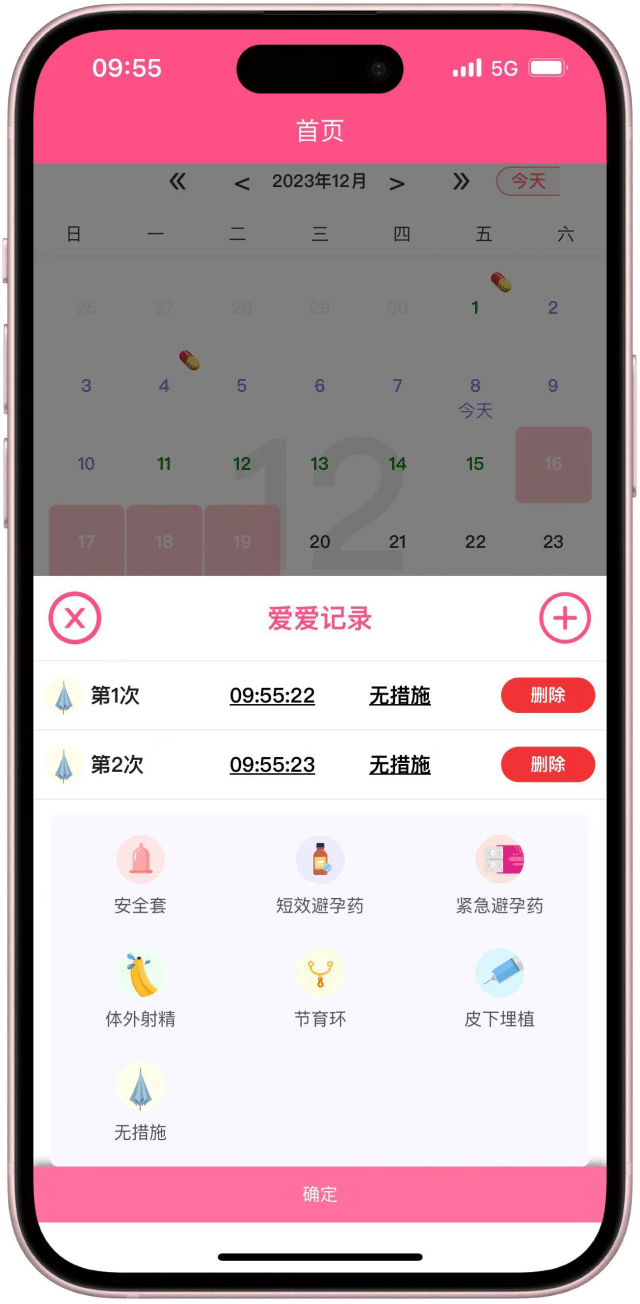
Task: Select 安全套 option
Action: tap(140, 875)
